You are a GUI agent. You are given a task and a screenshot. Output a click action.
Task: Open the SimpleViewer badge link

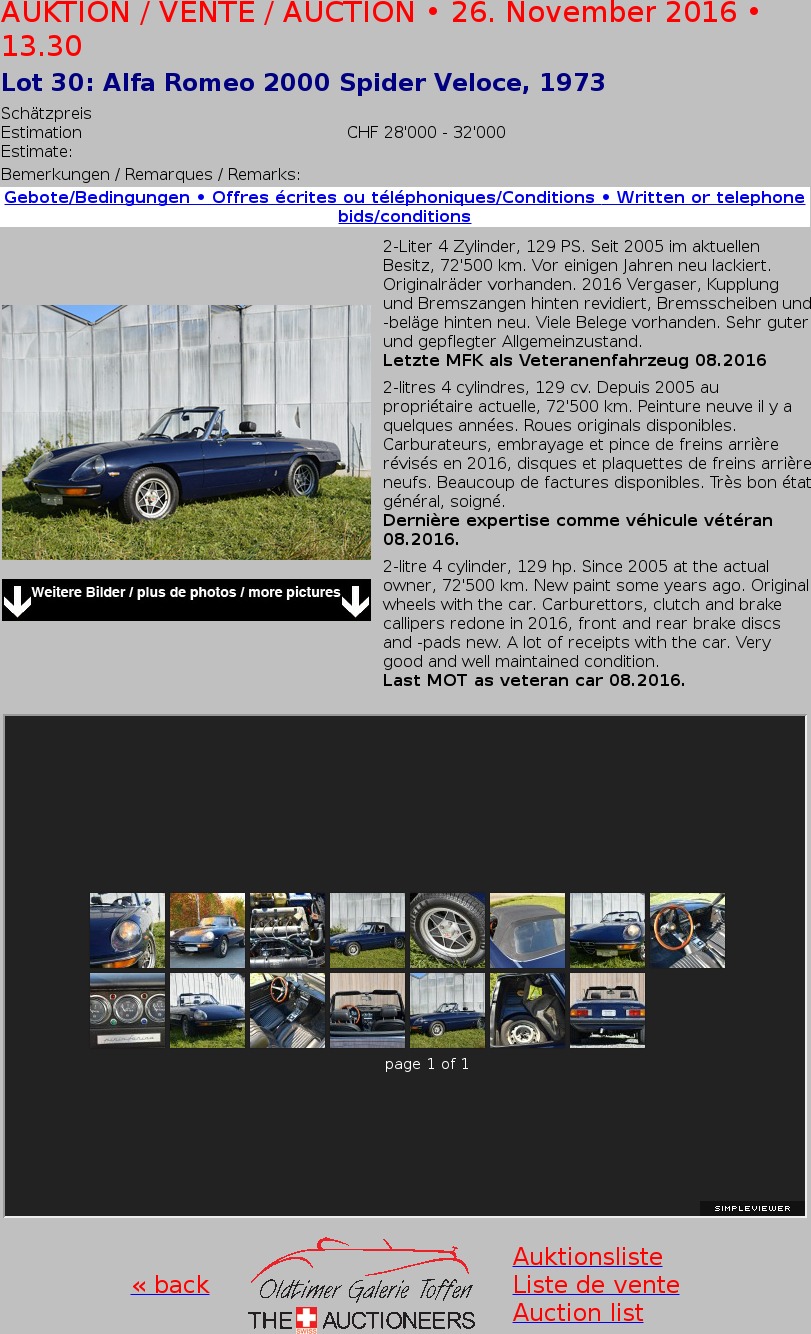pyautogui.click(x=752, y=1208)
